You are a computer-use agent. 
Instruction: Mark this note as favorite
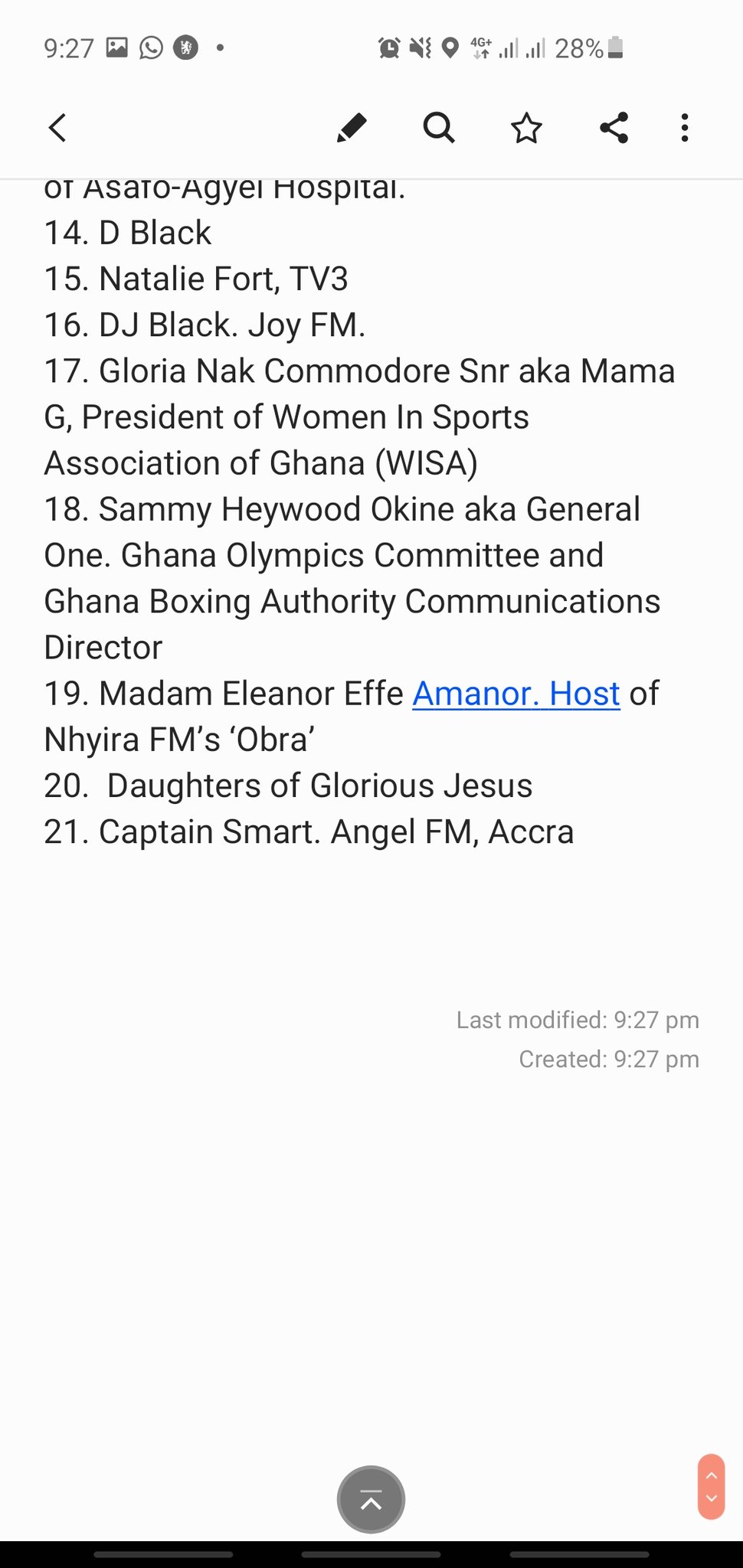click(x=526, y=128)
